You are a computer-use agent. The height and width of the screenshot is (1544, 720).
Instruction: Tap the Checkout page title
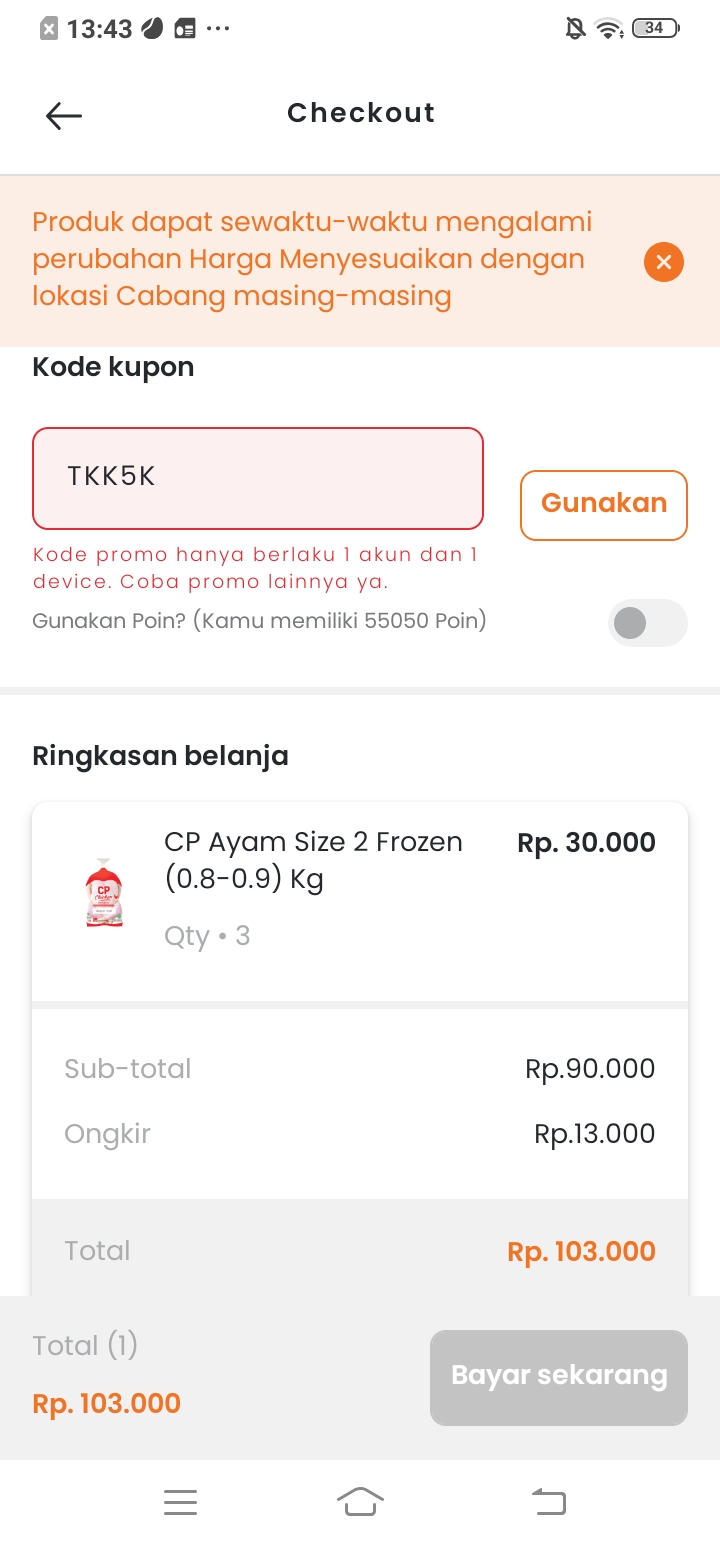coord(360,112)
